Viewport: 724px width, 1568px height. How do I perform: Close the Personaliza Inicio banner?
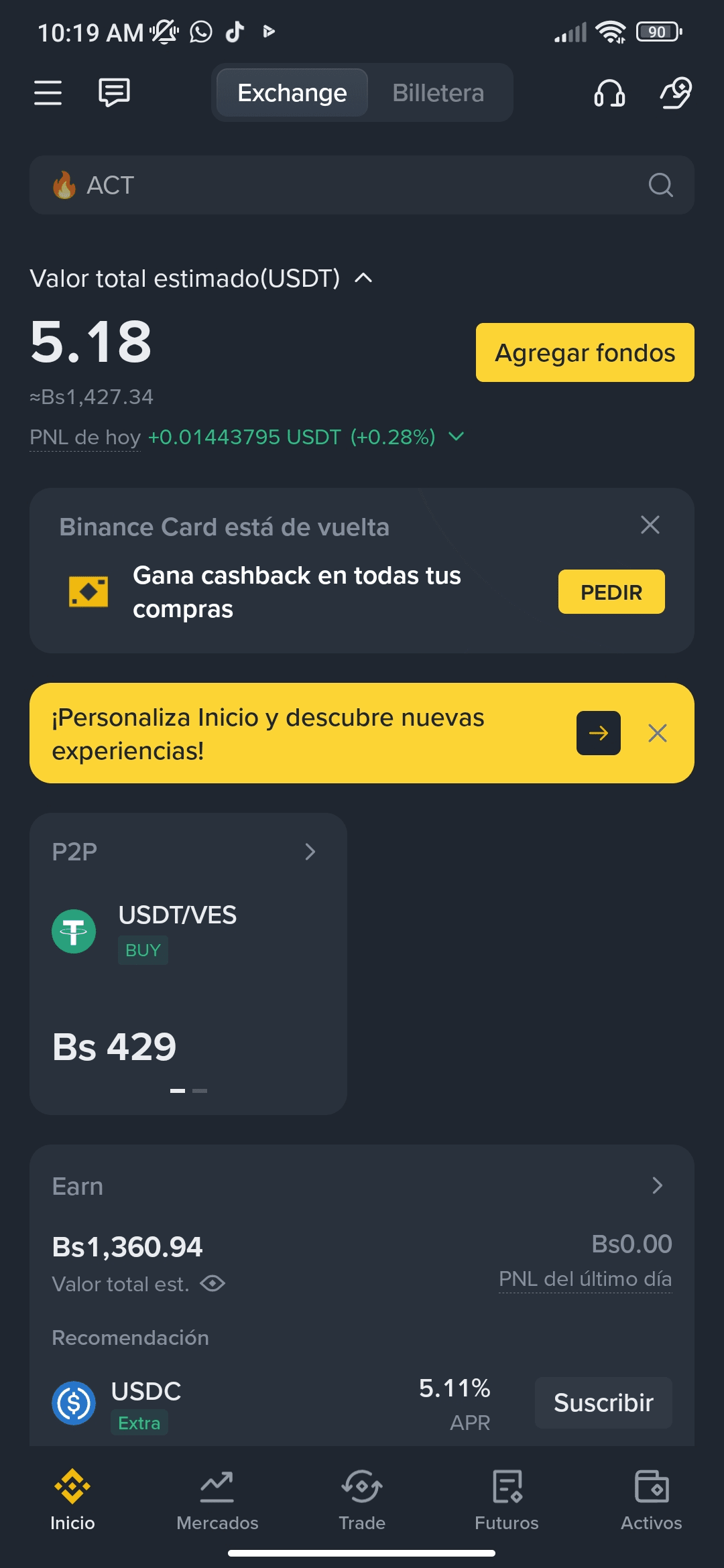tap(658, 733)
